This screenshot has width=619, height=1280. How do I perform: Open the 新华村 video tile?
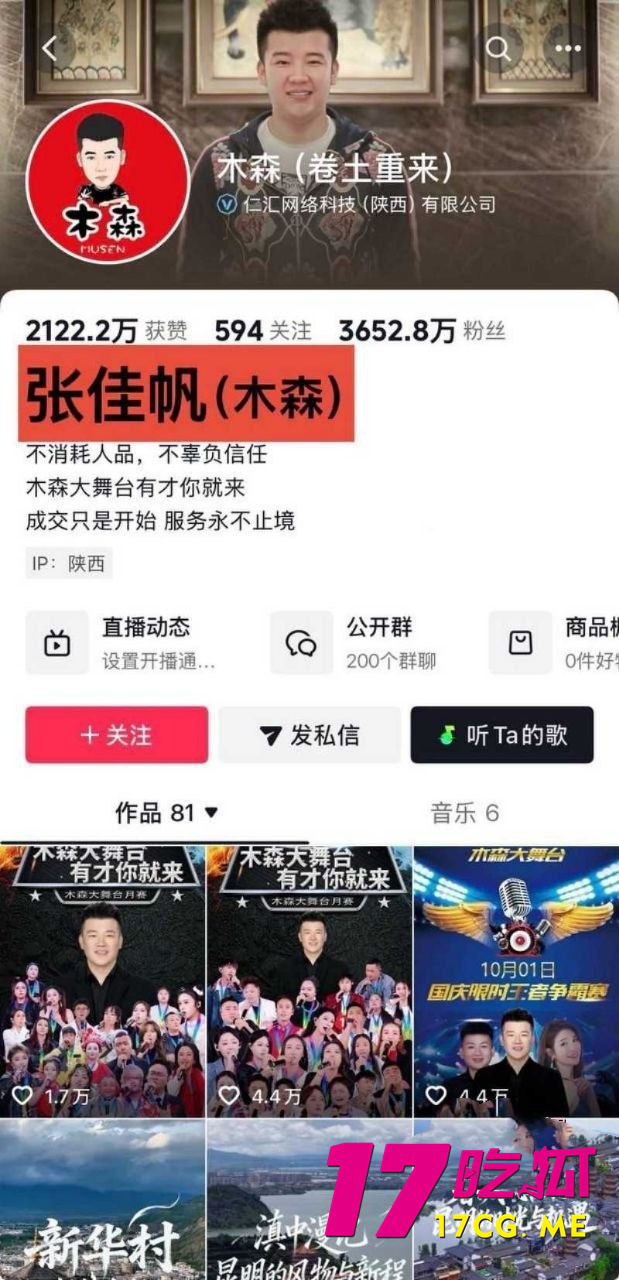102,1200
